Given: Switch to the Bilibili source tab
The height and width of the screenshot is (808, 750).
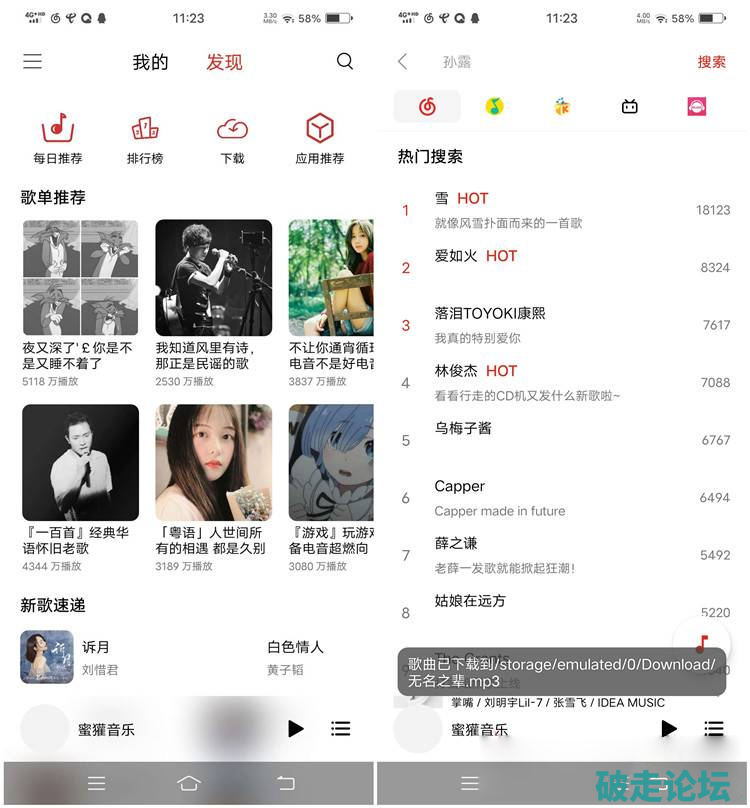Looking at the screenshot, I should click(x=630, y=106).
